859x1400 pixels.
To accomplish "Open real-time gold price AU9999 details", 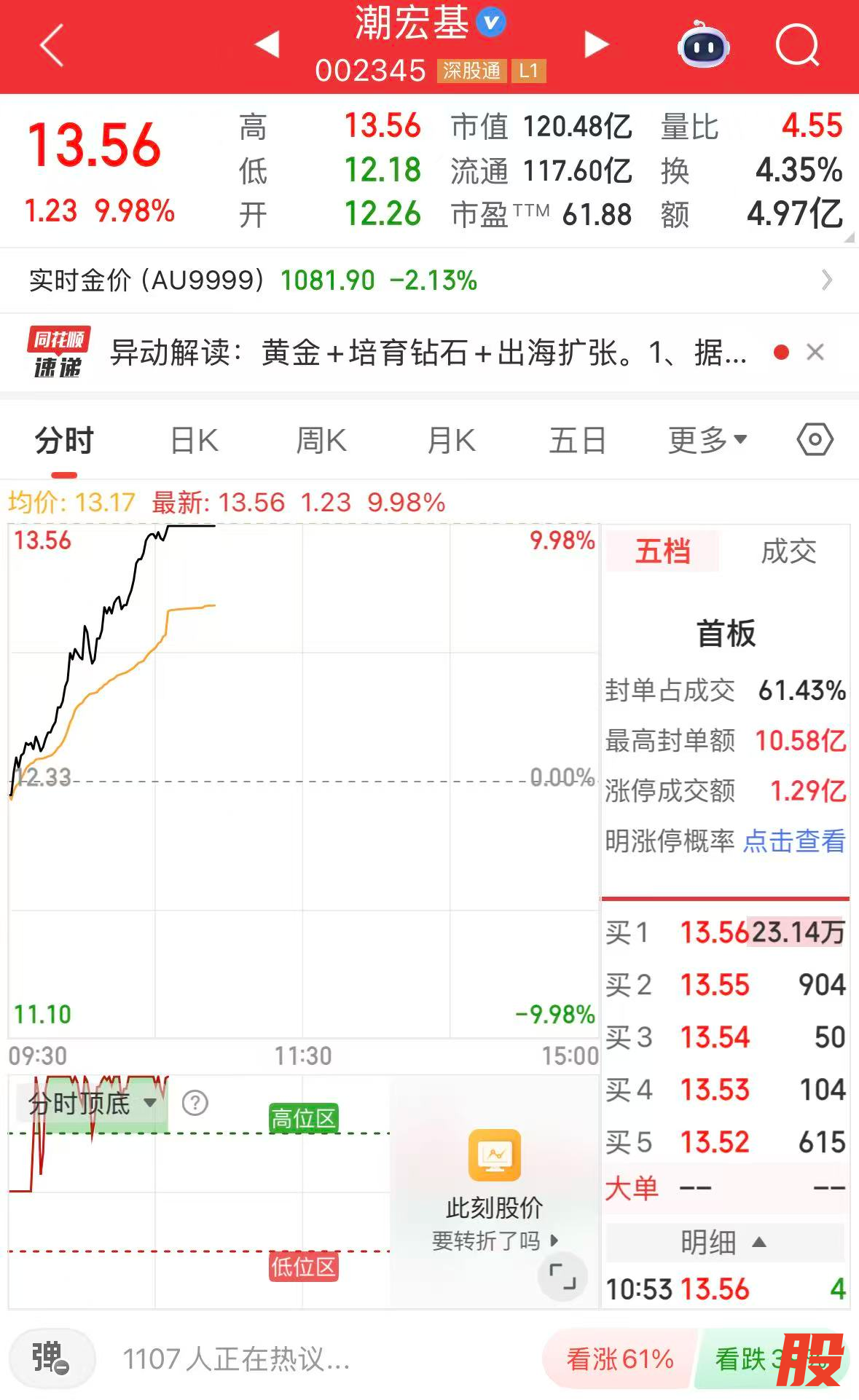I will [x=429, y=280].
